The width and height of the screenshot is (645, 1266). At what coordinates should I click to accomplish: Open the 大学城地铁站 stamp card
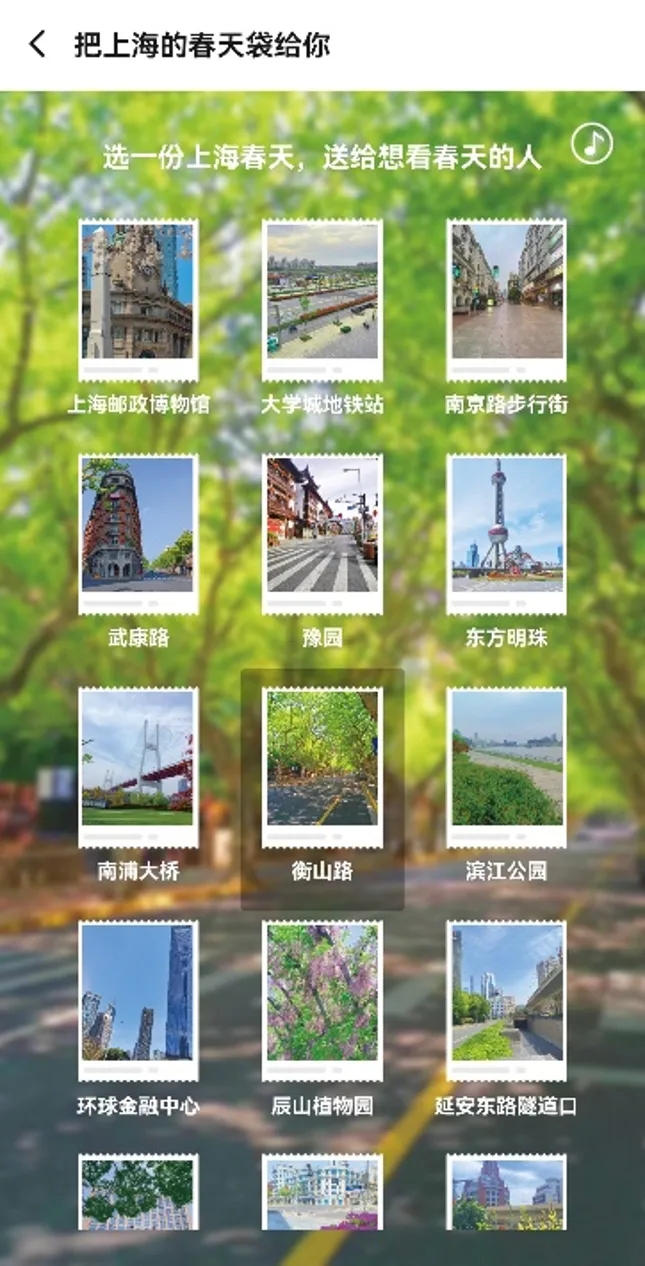point(322,300)
